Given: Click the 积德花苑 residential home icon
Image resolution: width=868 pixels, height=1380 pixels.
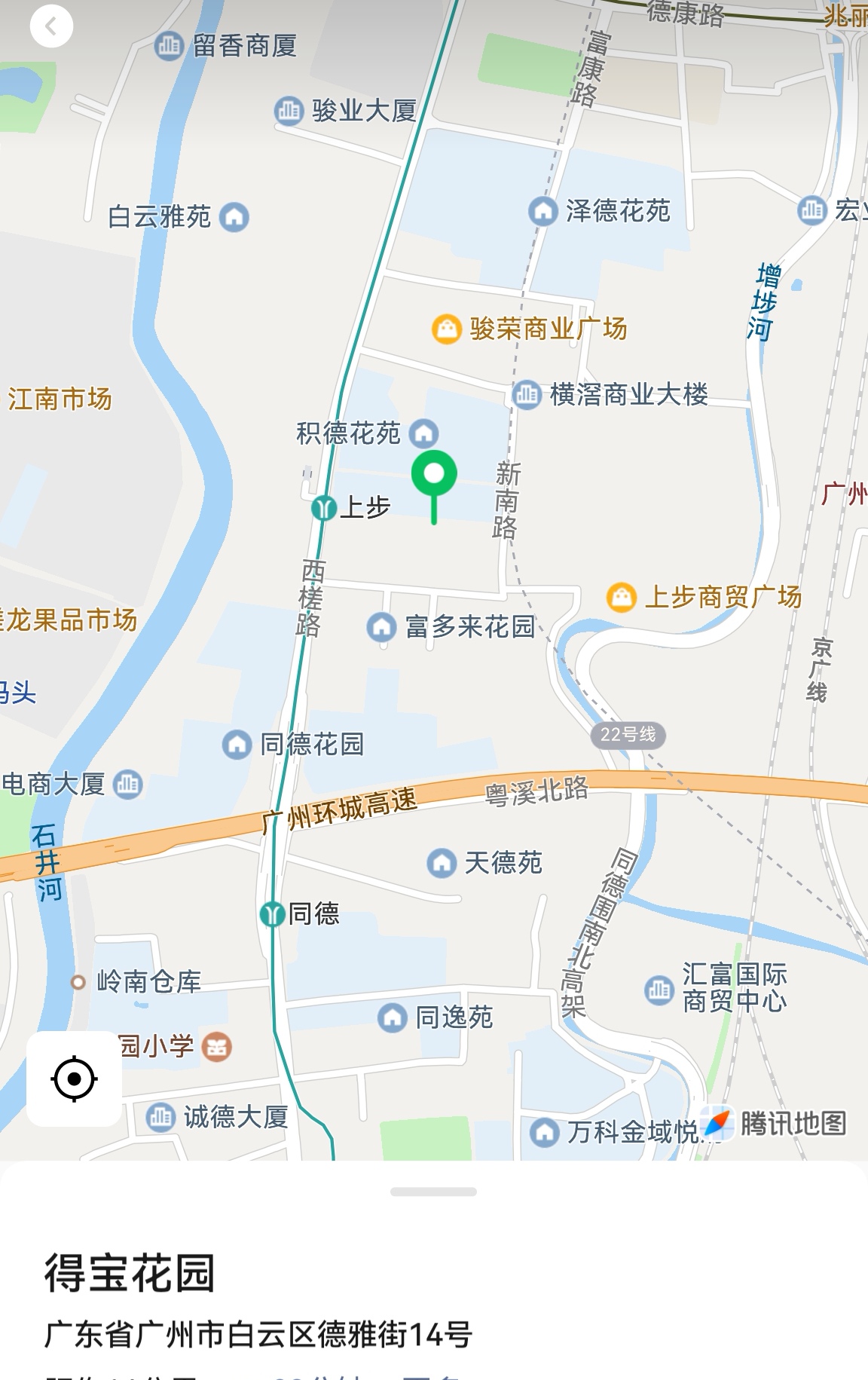Looking at the screenshot, I should [423, 435].
